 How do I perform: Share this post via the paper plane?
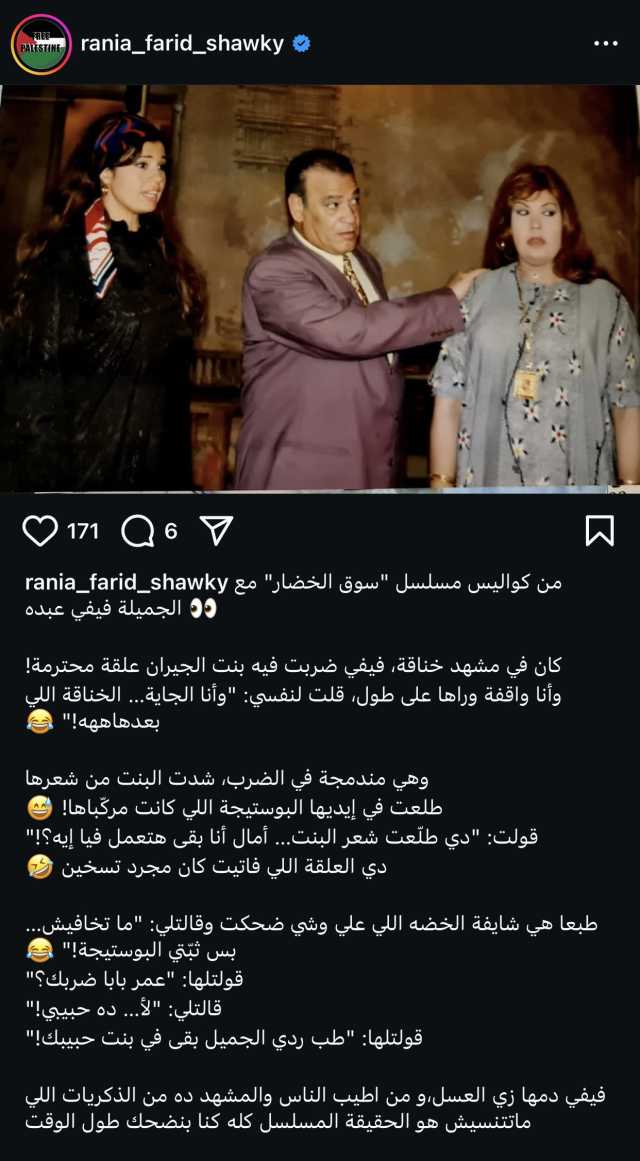point(217,531)
